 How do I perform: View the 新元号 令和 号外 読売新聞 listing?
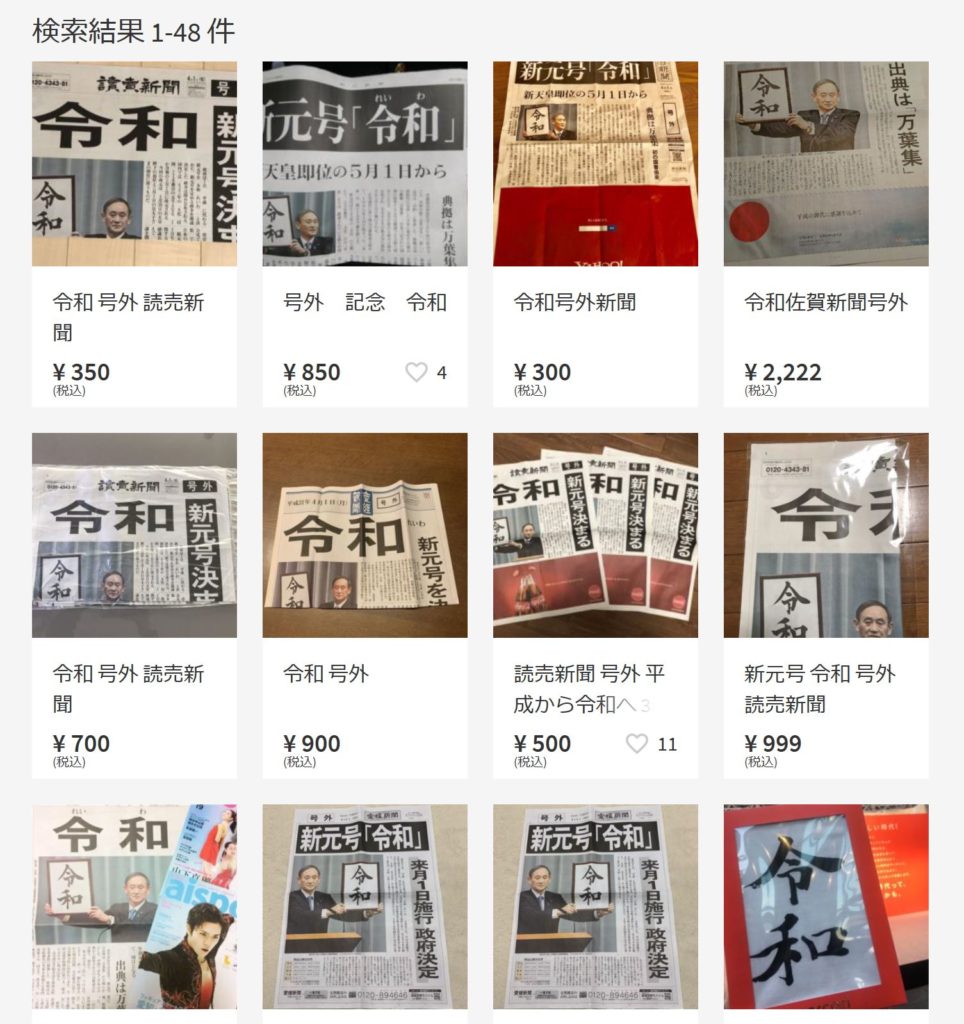pos(825,536)
